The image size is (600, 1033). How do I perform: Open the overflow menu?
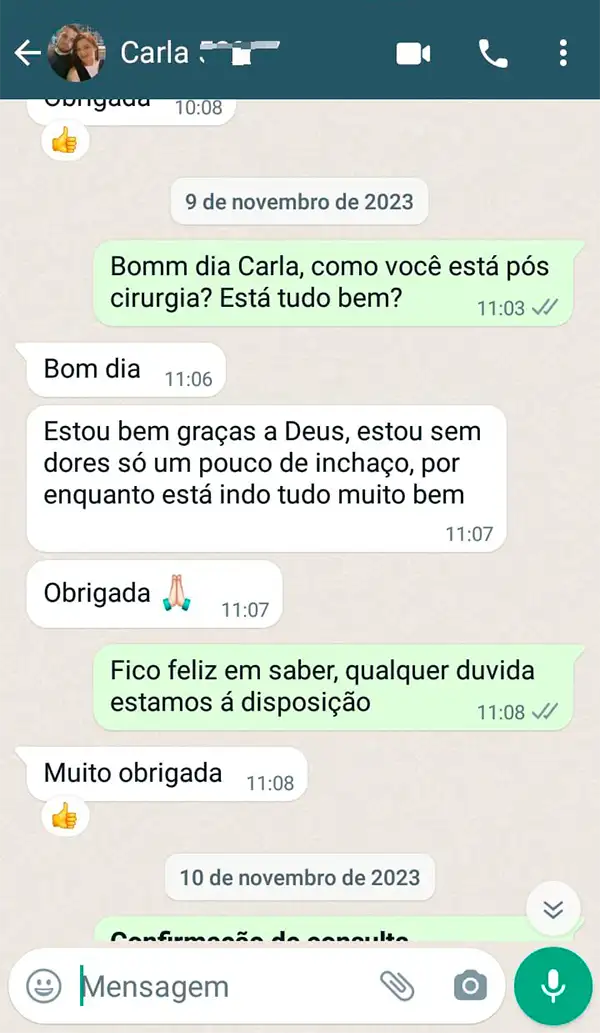563,53
